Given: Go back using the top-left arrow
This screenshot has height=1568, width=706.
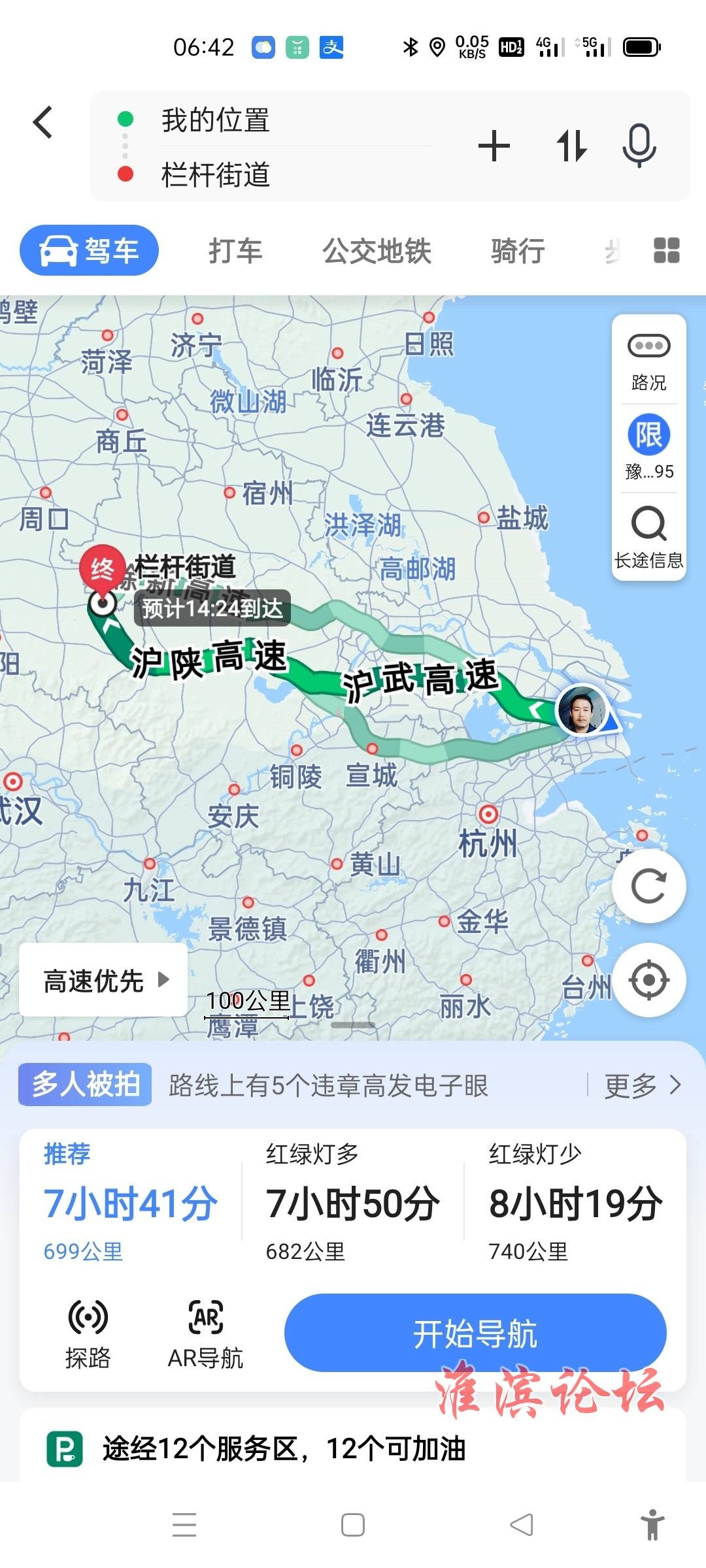Looking at the screenshot, I should point(43,122).
